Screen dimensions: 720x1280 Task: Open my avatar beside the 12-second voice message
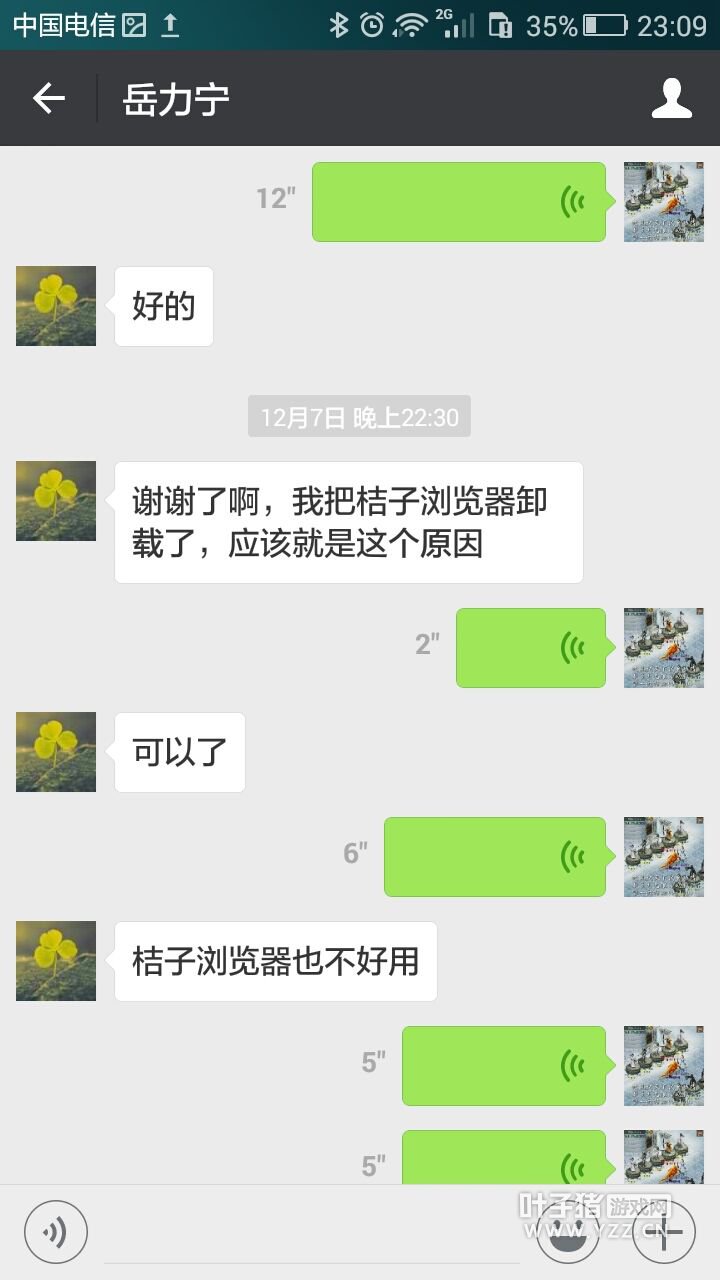coord(664,202)
